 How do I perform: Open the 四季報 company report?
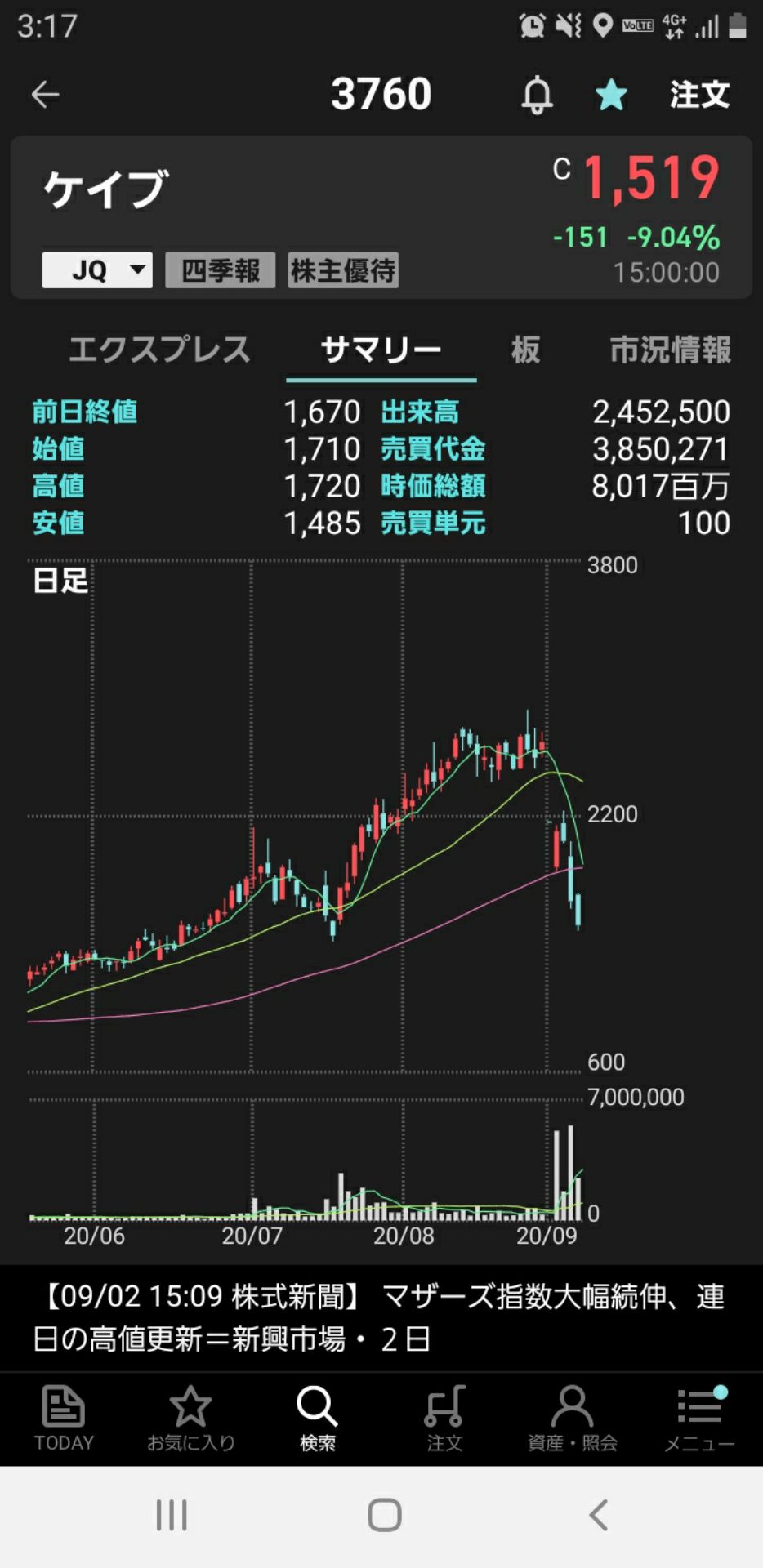pyautogui.click(x=220, y=270)
